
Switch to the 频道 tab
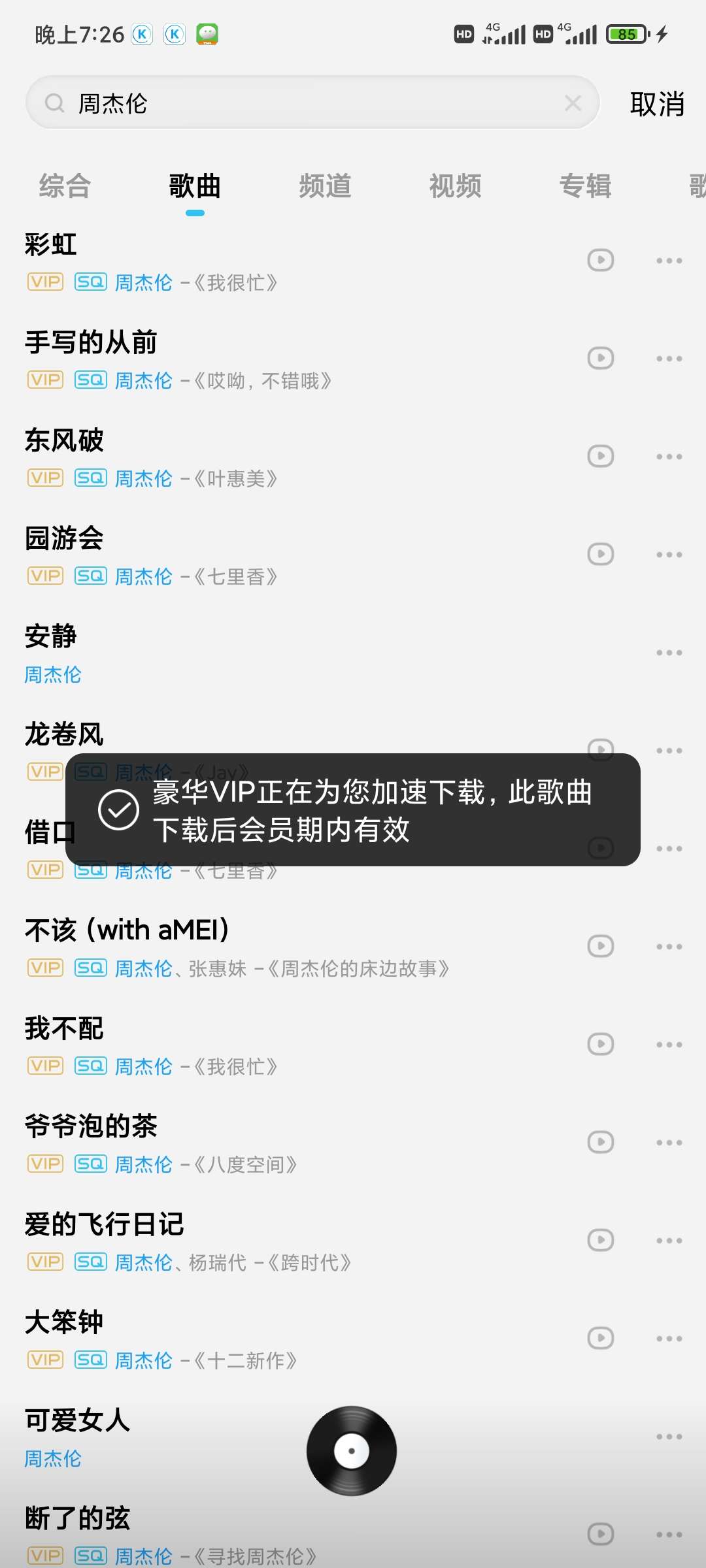click(325, 186)
